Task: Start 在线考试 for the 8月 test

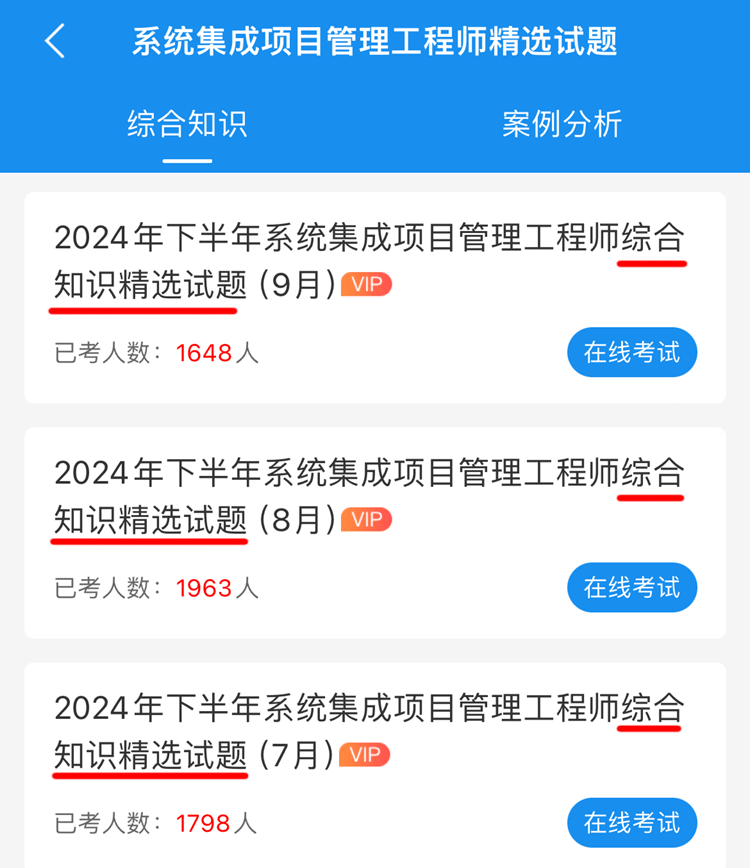Action: (631, 587)
